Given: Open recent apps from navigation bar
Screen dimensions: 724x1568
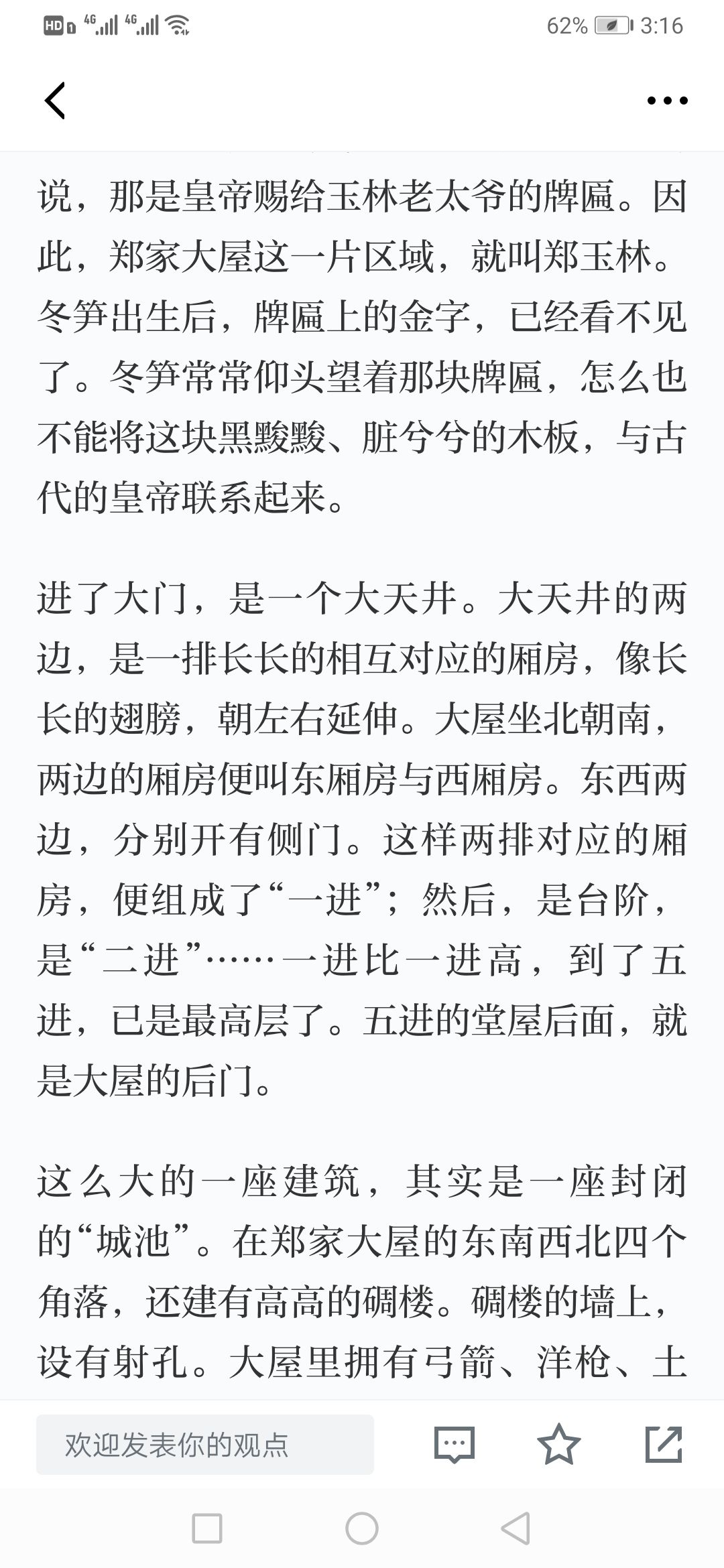Looking at the screenshot, I should click(207, 1529).
